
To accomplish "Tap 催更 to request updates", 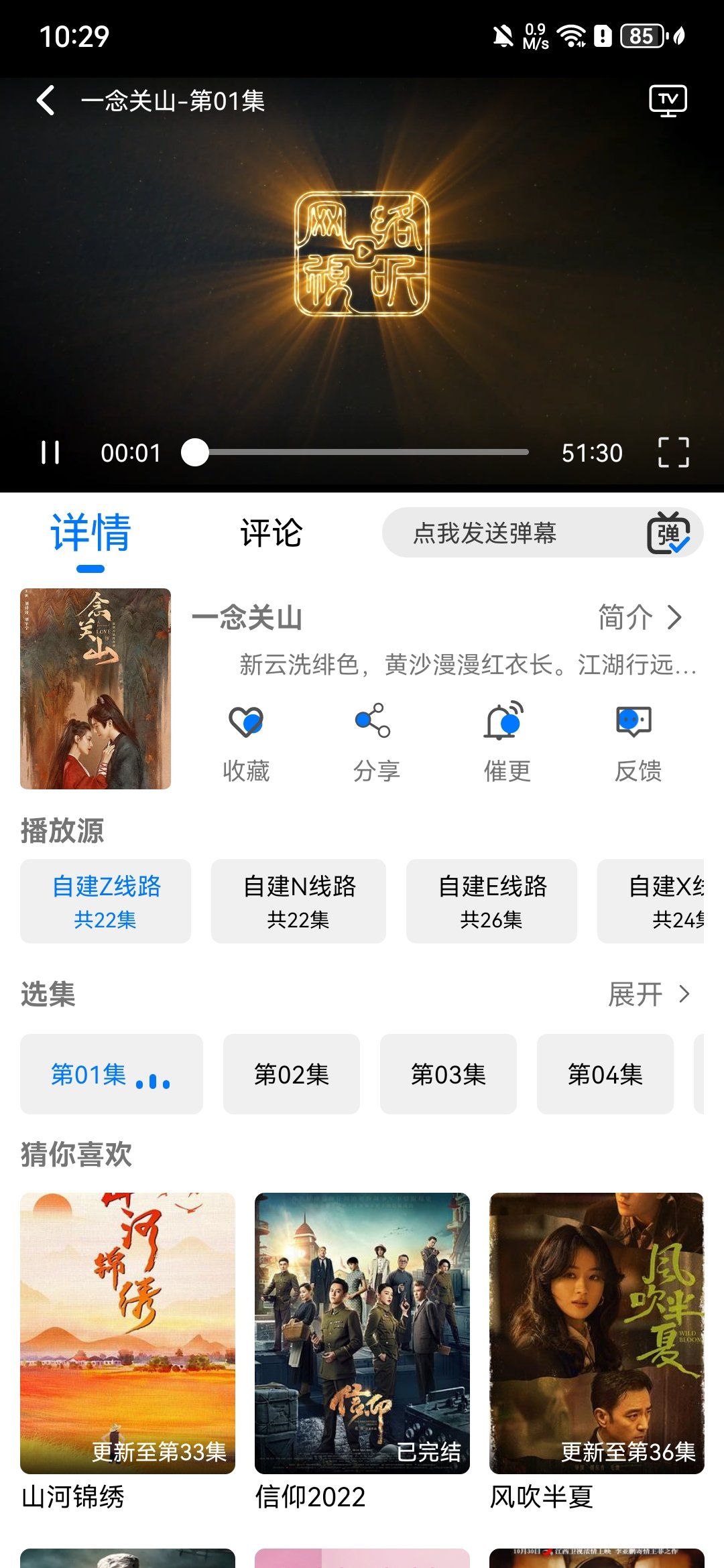I will (x=507, y=741).
